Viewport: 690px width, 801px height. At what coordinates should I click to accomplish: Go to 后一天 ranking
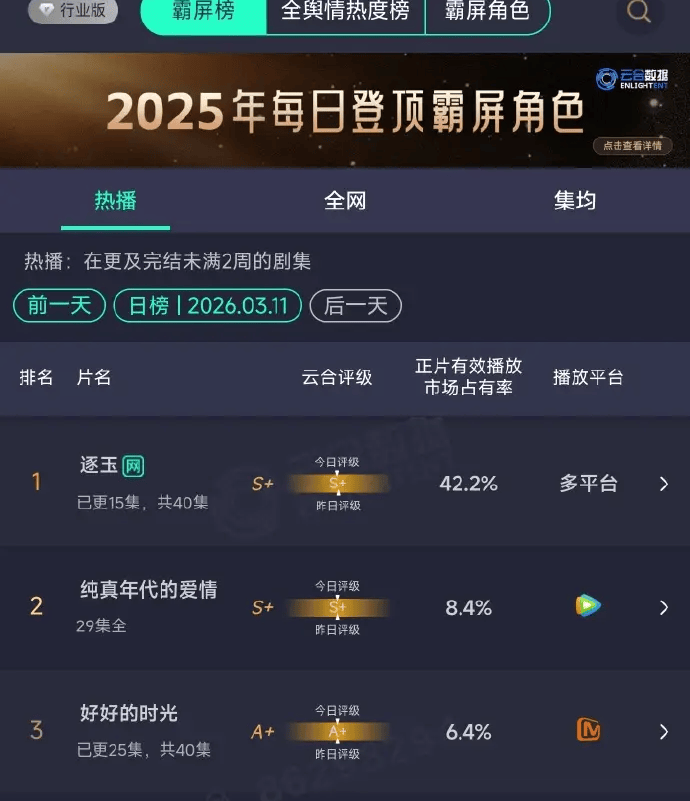355,305
